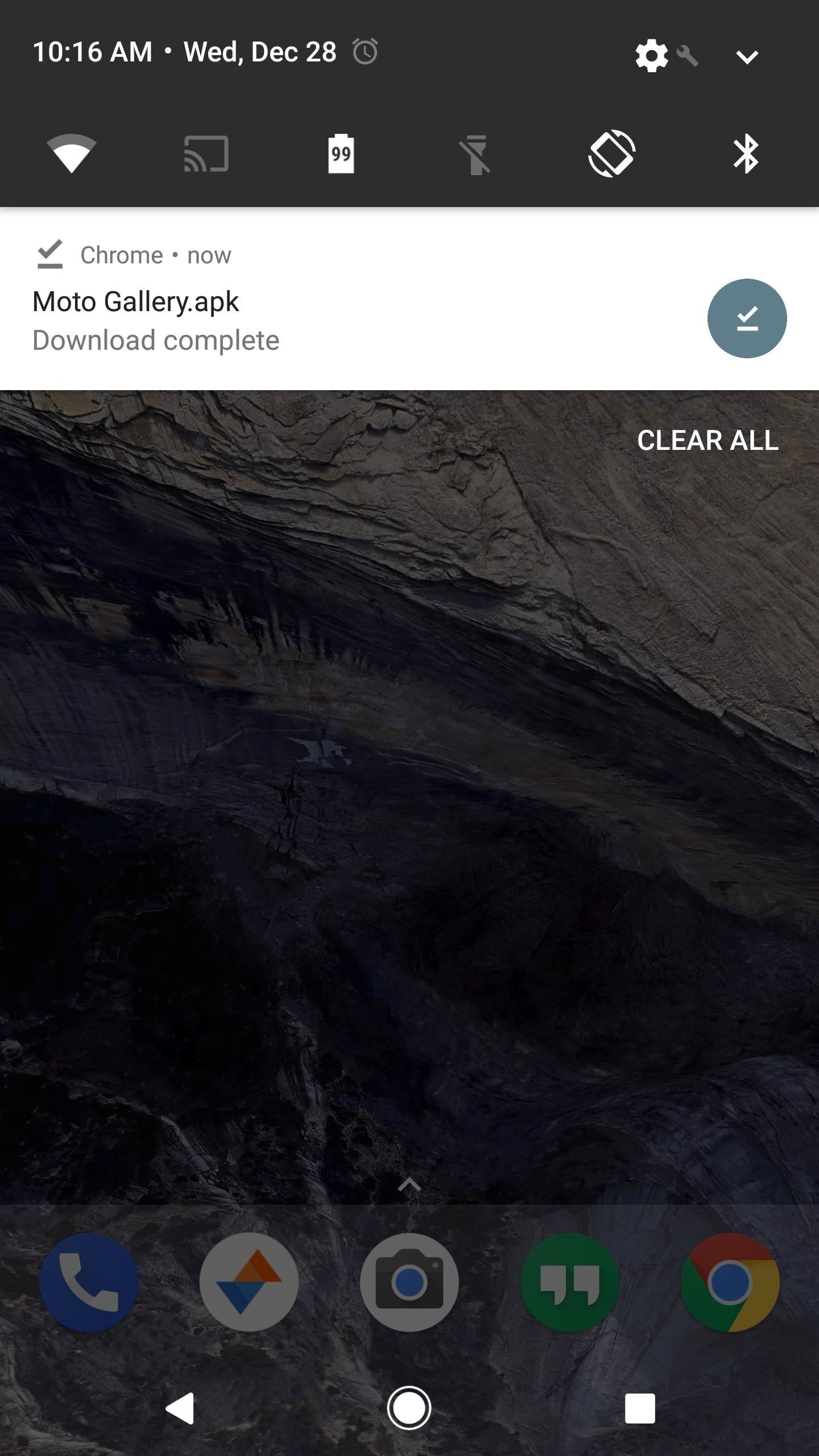
Task: Turn on the flashlight
Action: [x=475, y=154]
